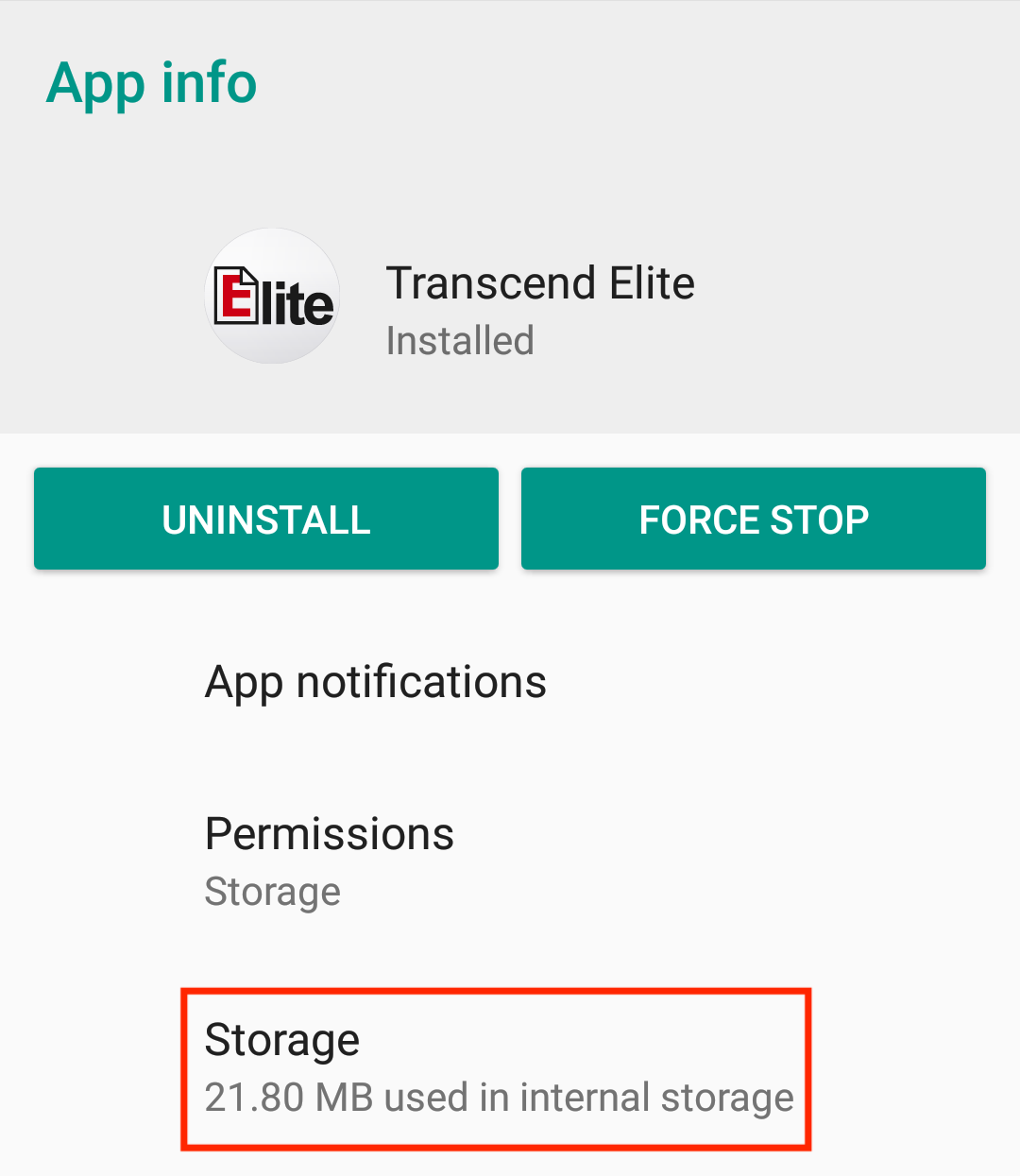Uninstall the Transcend Elite app
Screen dimensions: 1020x1176
coord(265,519)
